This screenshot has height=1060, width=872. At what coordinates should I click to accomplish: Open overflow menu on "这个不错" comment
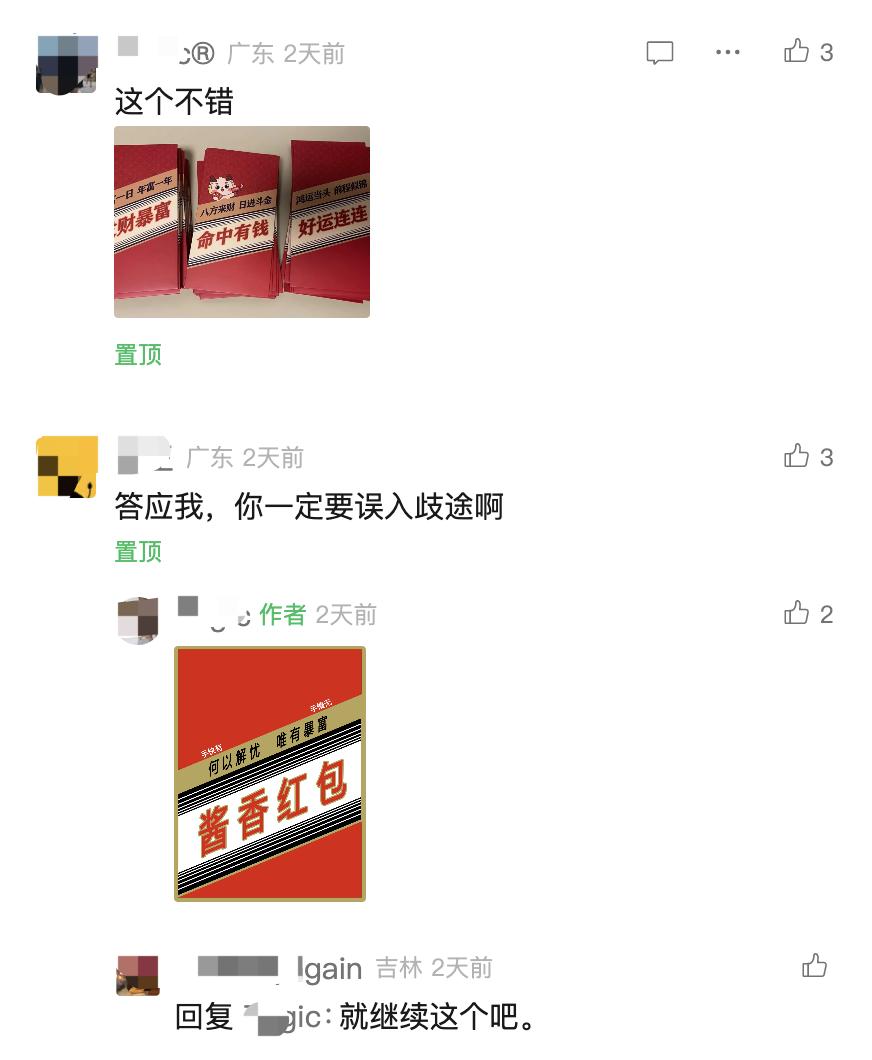(x=728, y=53)
